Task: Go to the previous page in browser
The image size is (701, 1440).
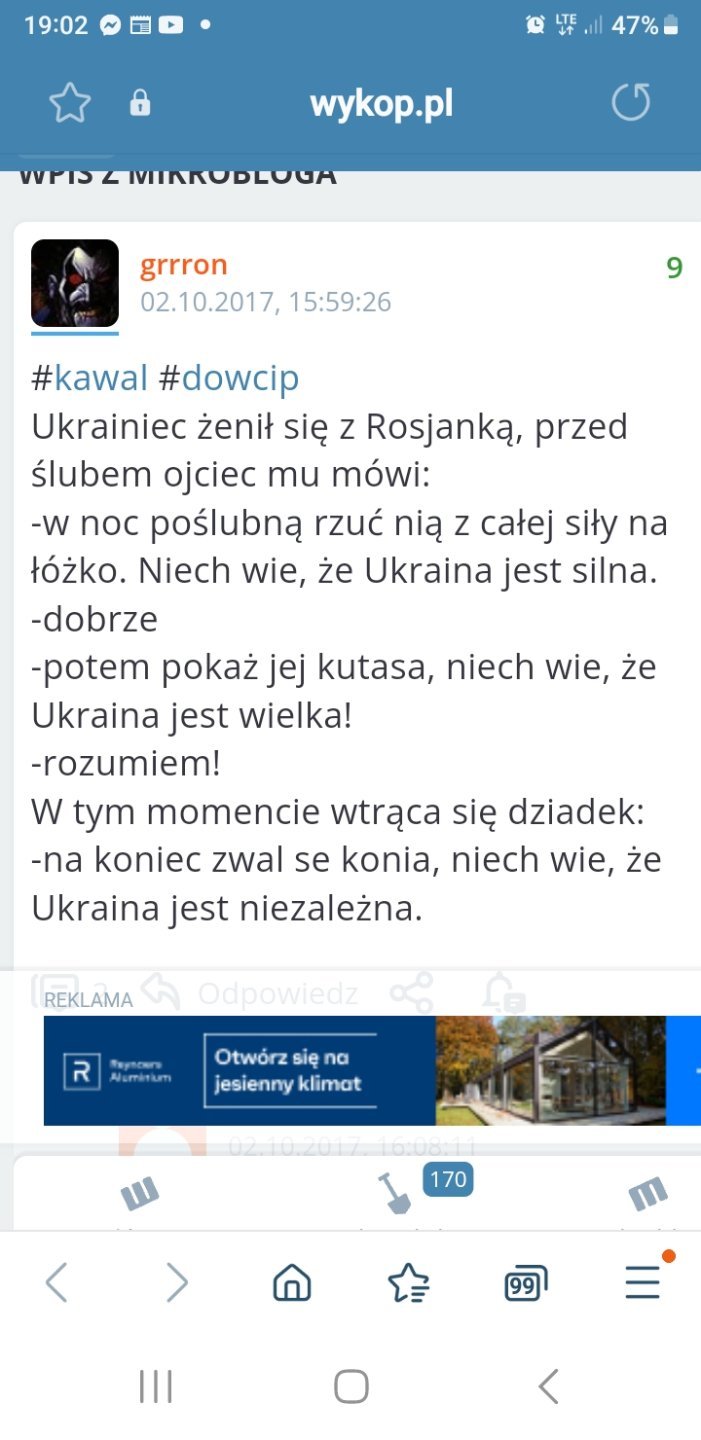Action: [57, 1281]
